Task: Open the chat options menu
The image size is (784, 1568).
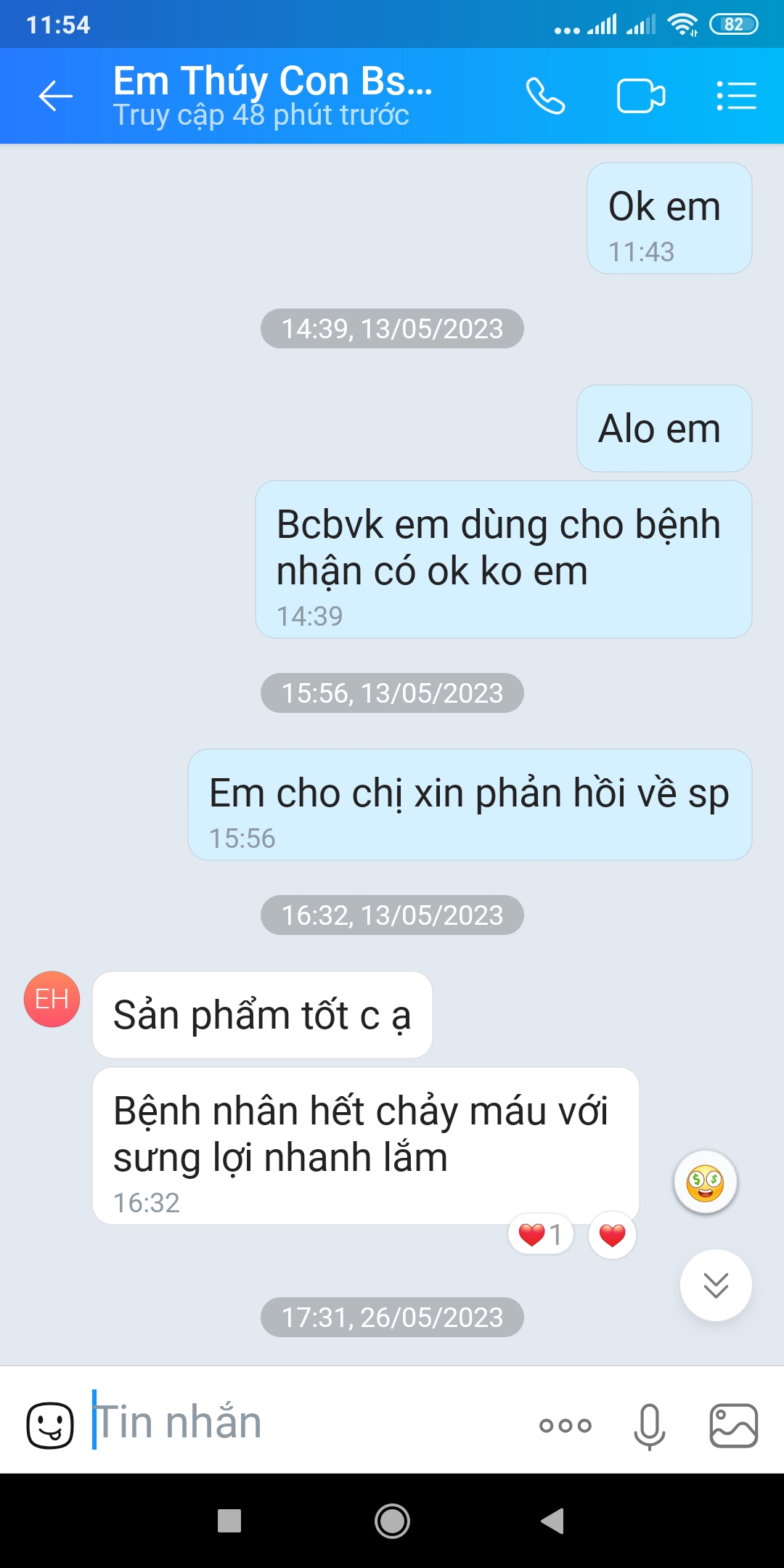Action: [736, 96]
